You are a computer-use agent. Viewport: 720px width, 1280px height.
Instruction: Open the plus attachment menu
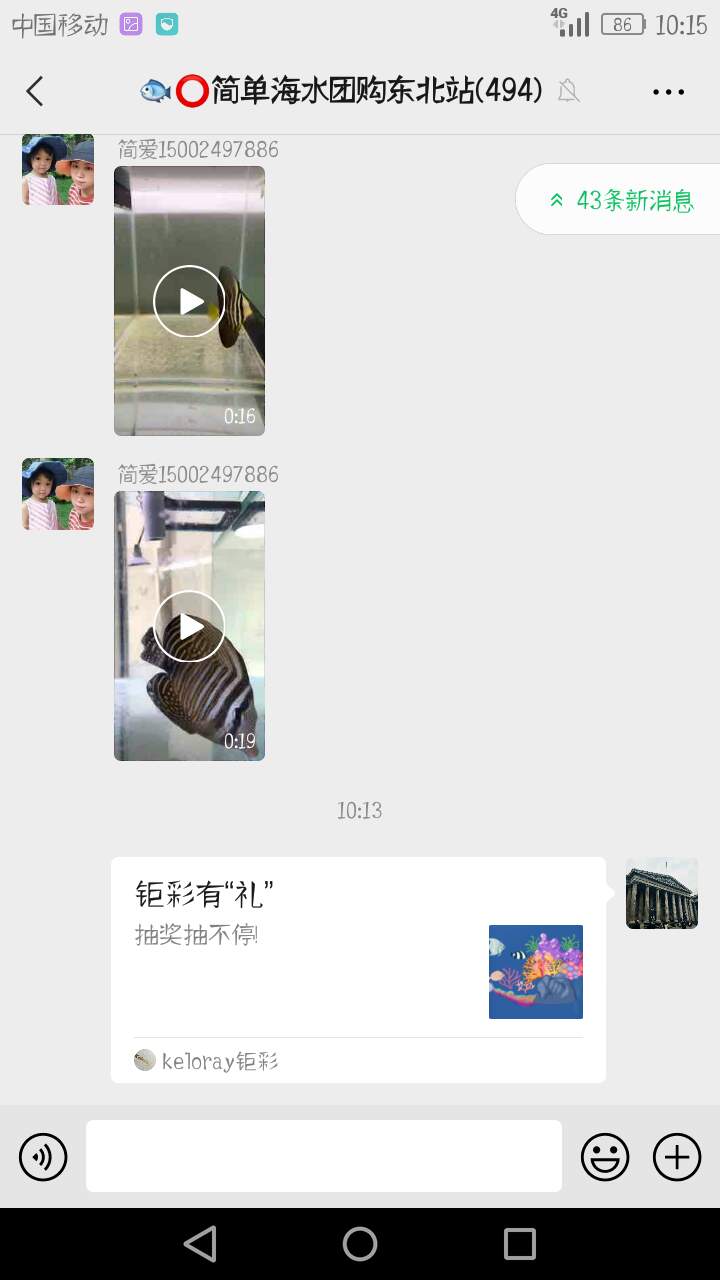677,1157
